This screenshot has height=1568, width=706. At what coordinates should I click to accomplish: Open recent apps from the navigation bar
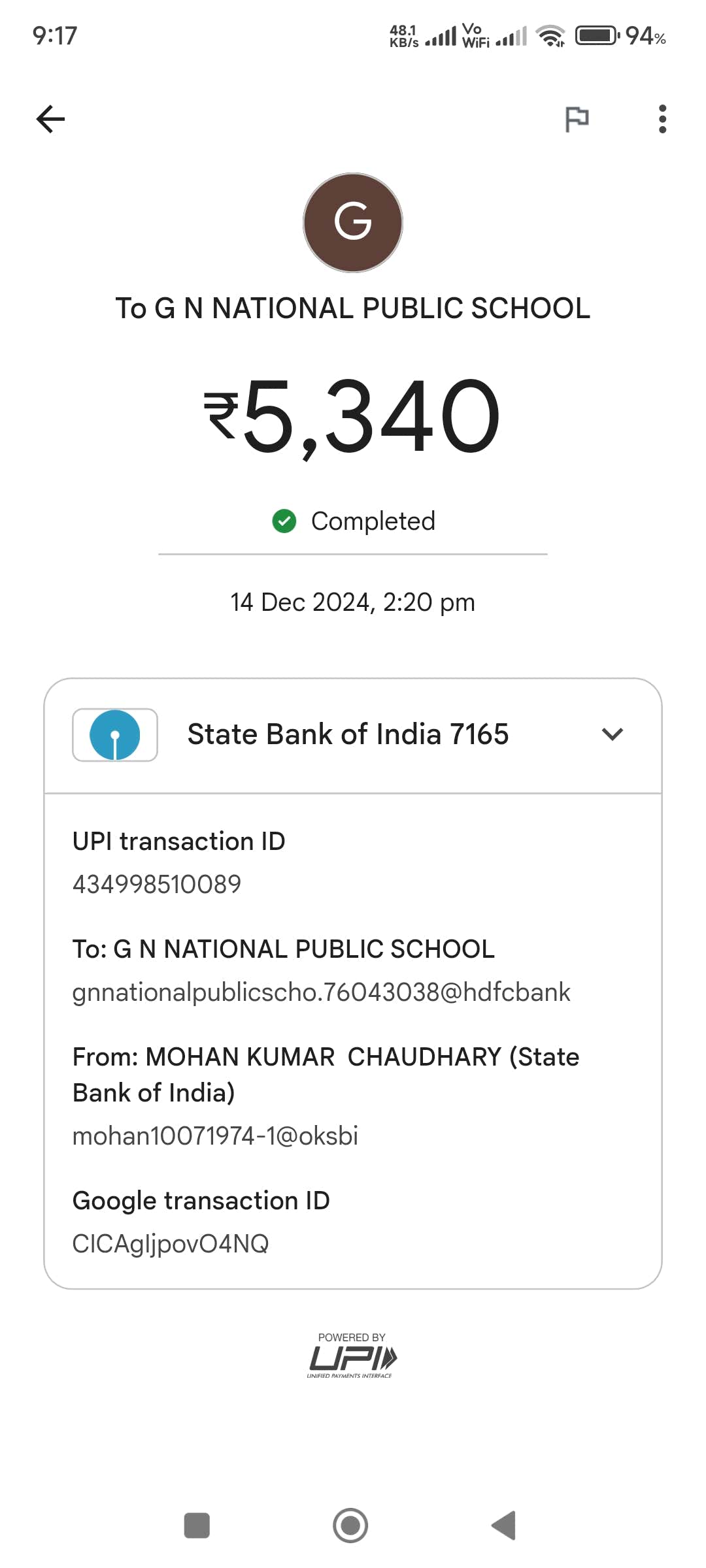pyautogui.click(x=197, y=1526)
